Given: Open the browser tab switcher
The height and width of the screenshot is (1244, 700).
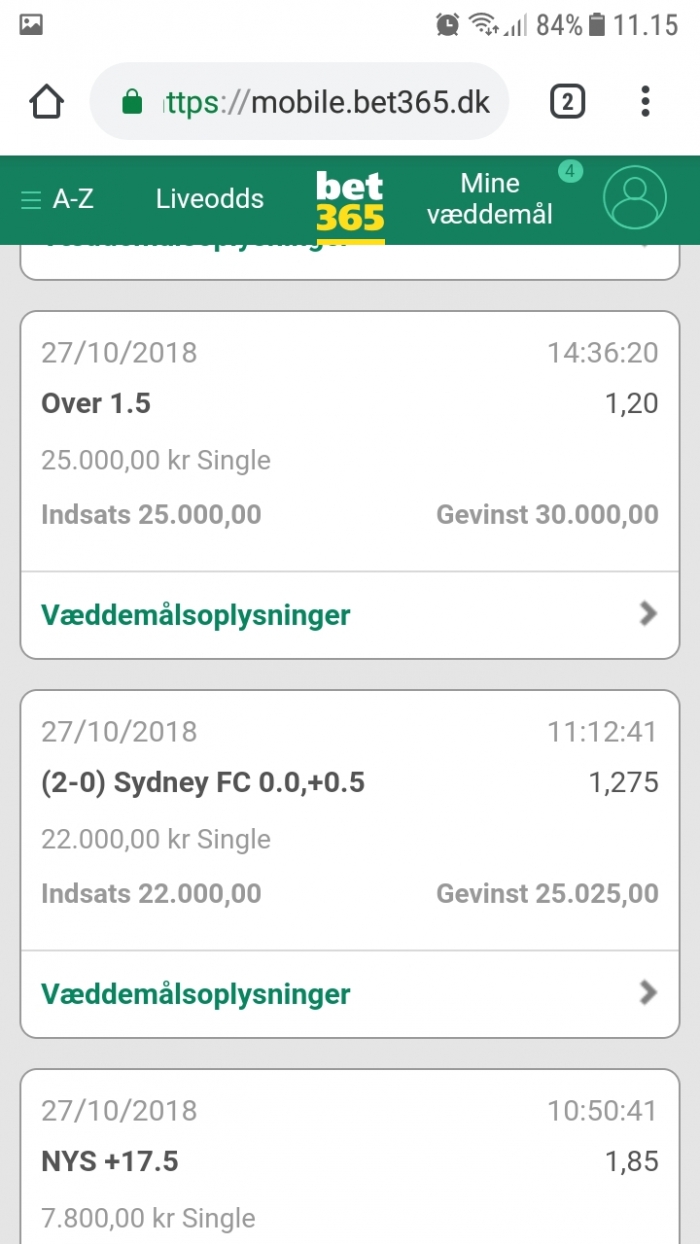Looking at the screenshot, I should point(568,102).
